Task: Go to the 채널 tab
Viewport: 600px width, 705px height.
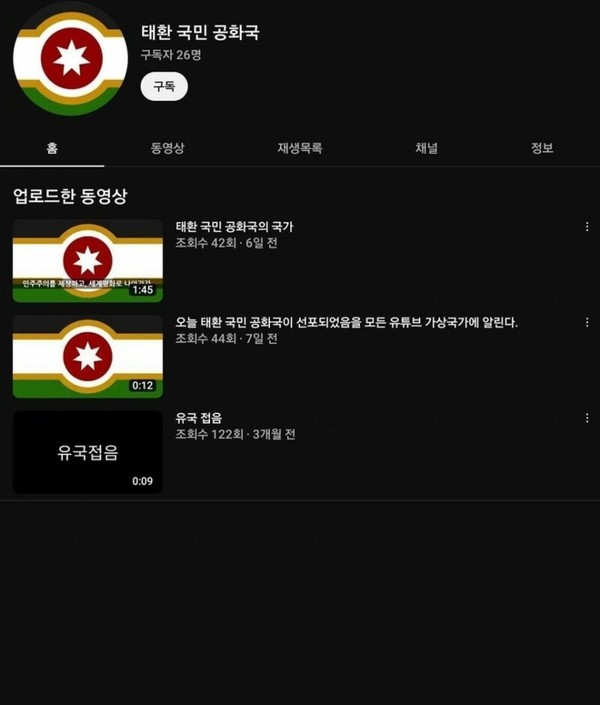Action: [426, 148]
